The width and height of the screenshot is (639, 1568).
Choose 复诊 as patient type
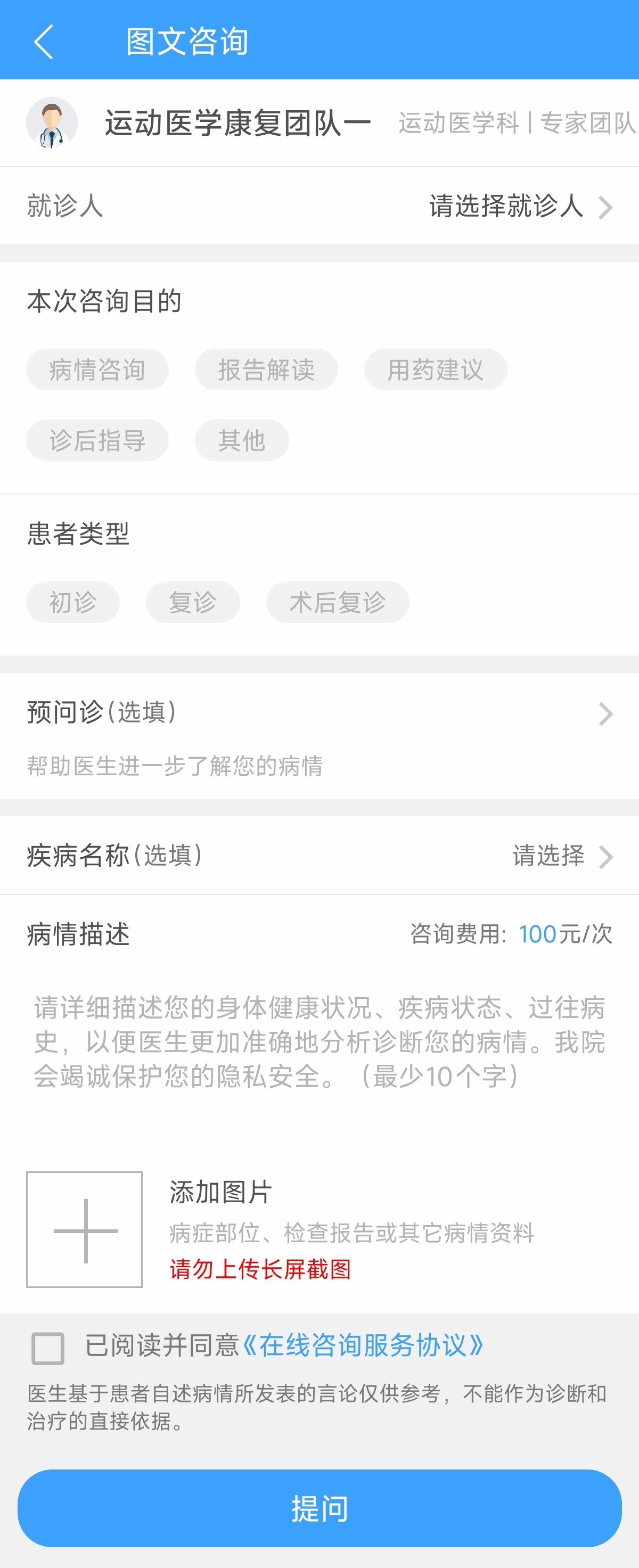pyautogui.click(x=192, y=602)
